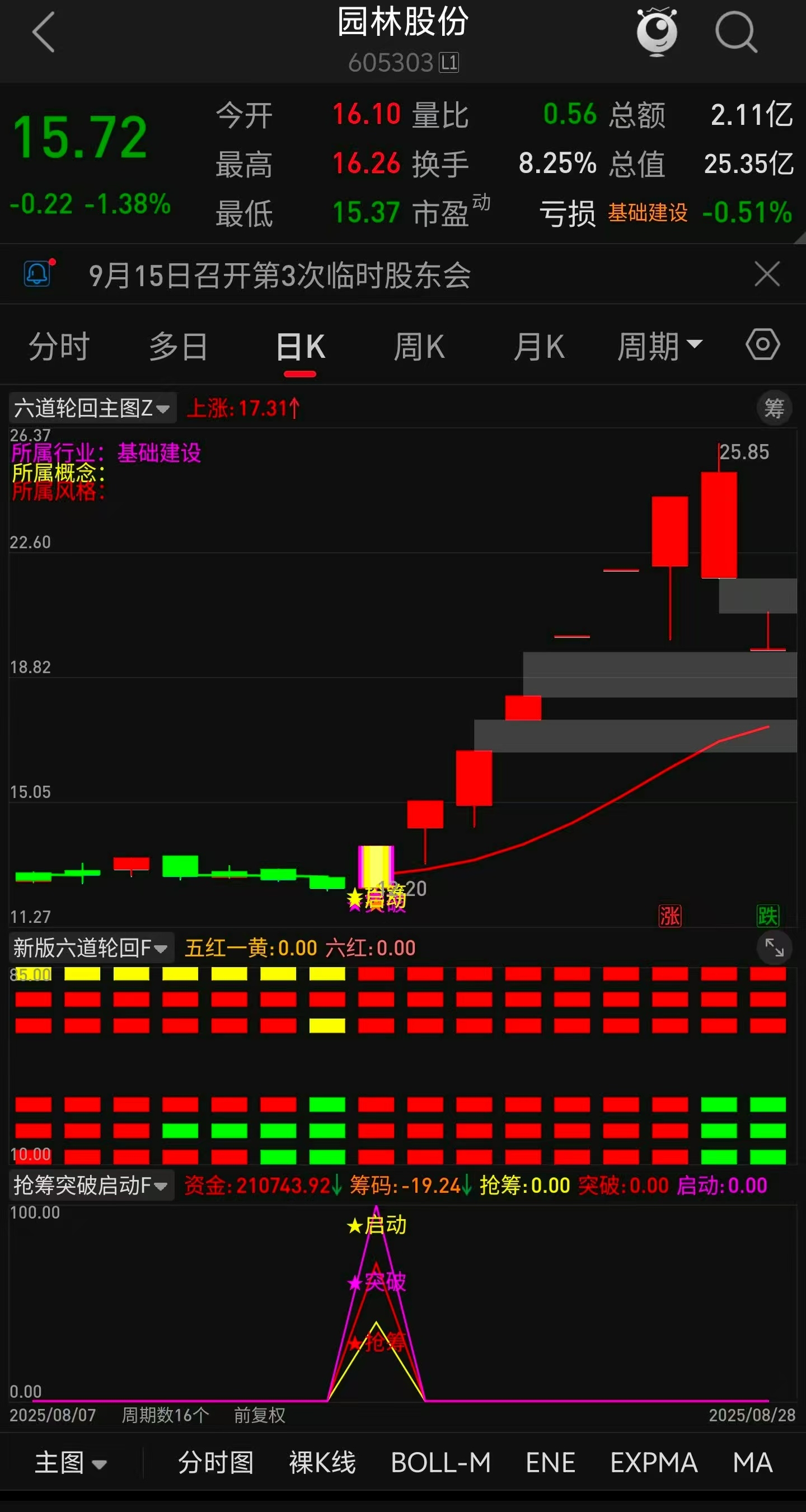
Task: Tap the 筹 chip distribution button
Action: click(774, 408)
